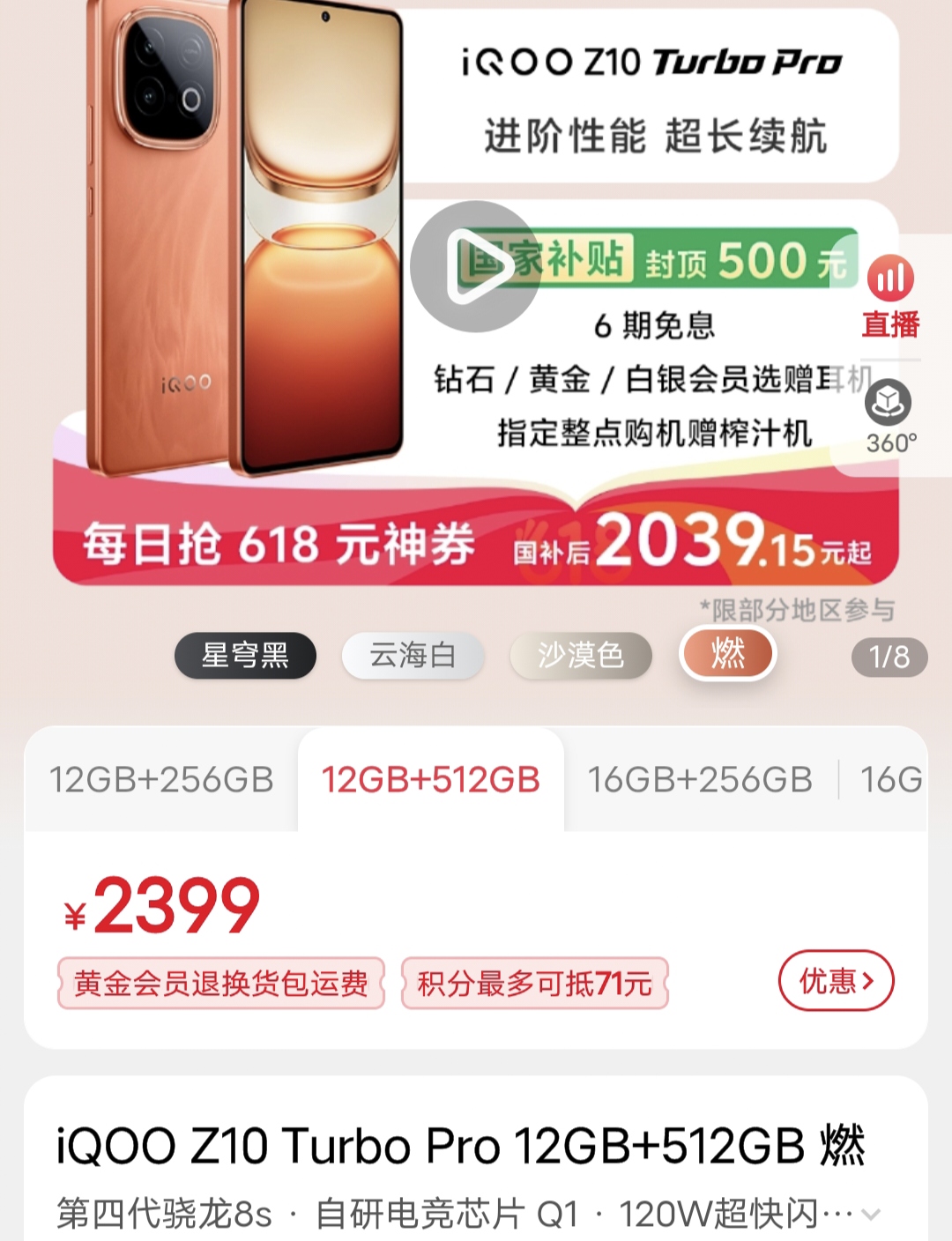Select the 燃 color option

point(727,654)
